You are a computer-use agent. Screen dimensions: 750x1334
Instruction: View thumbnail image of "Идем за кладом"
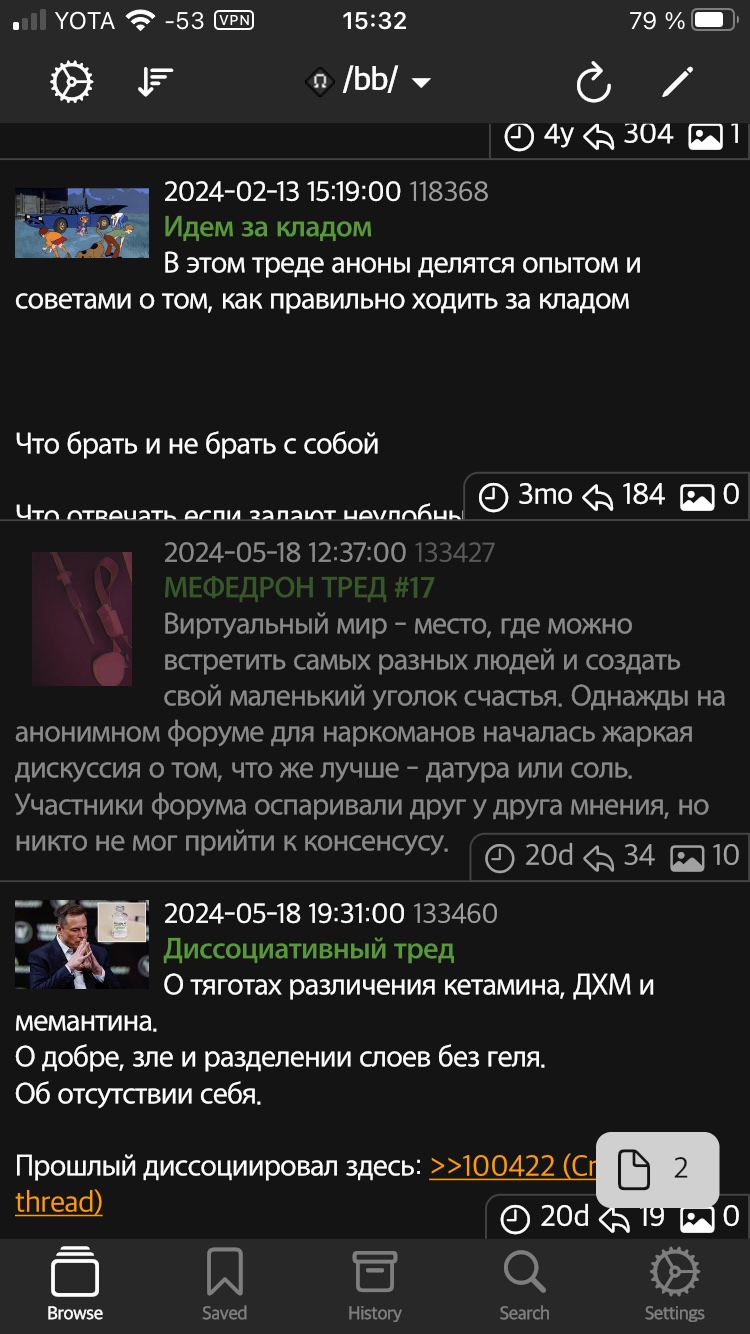tap(81, 221)
